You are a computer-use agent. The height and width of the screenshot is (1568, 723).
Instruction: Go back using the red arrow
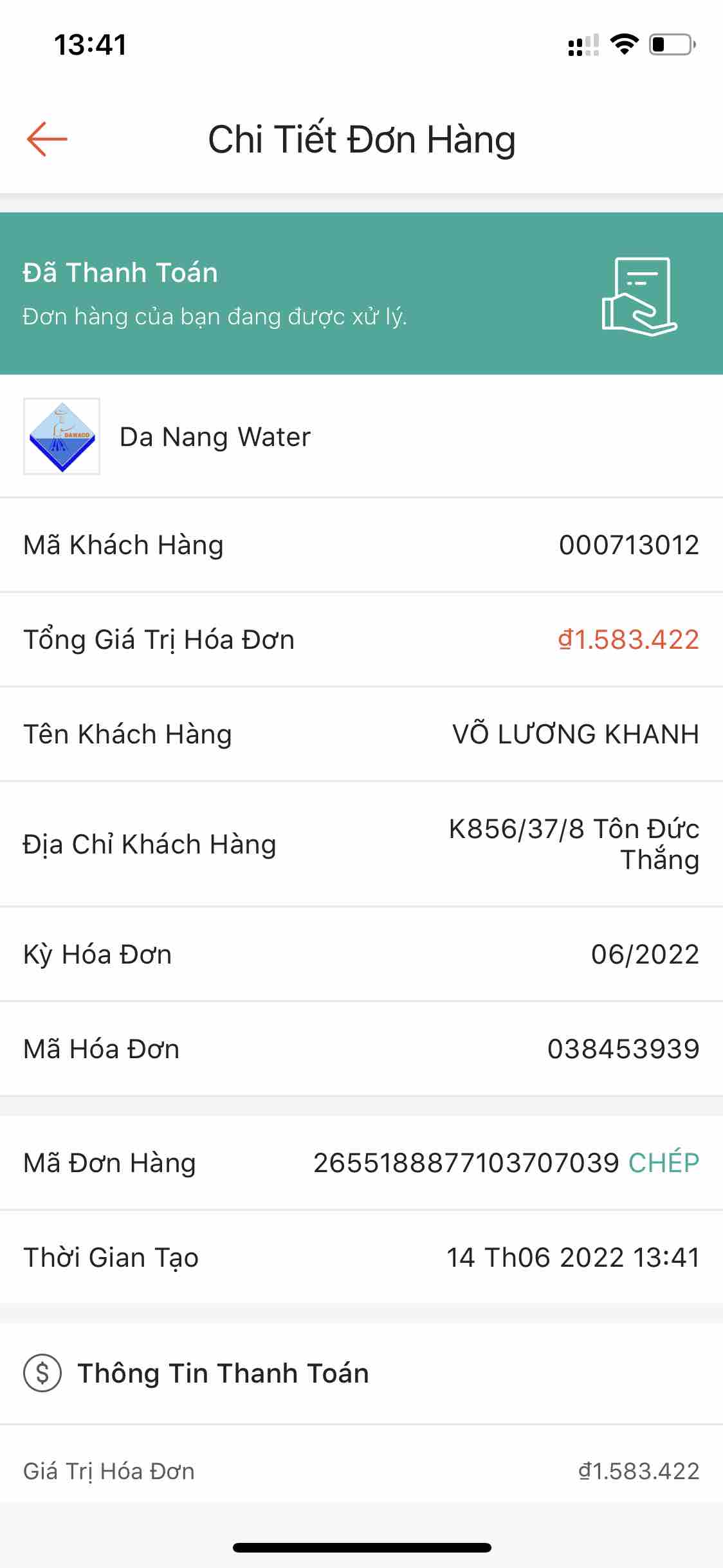(x=47, y=139)
